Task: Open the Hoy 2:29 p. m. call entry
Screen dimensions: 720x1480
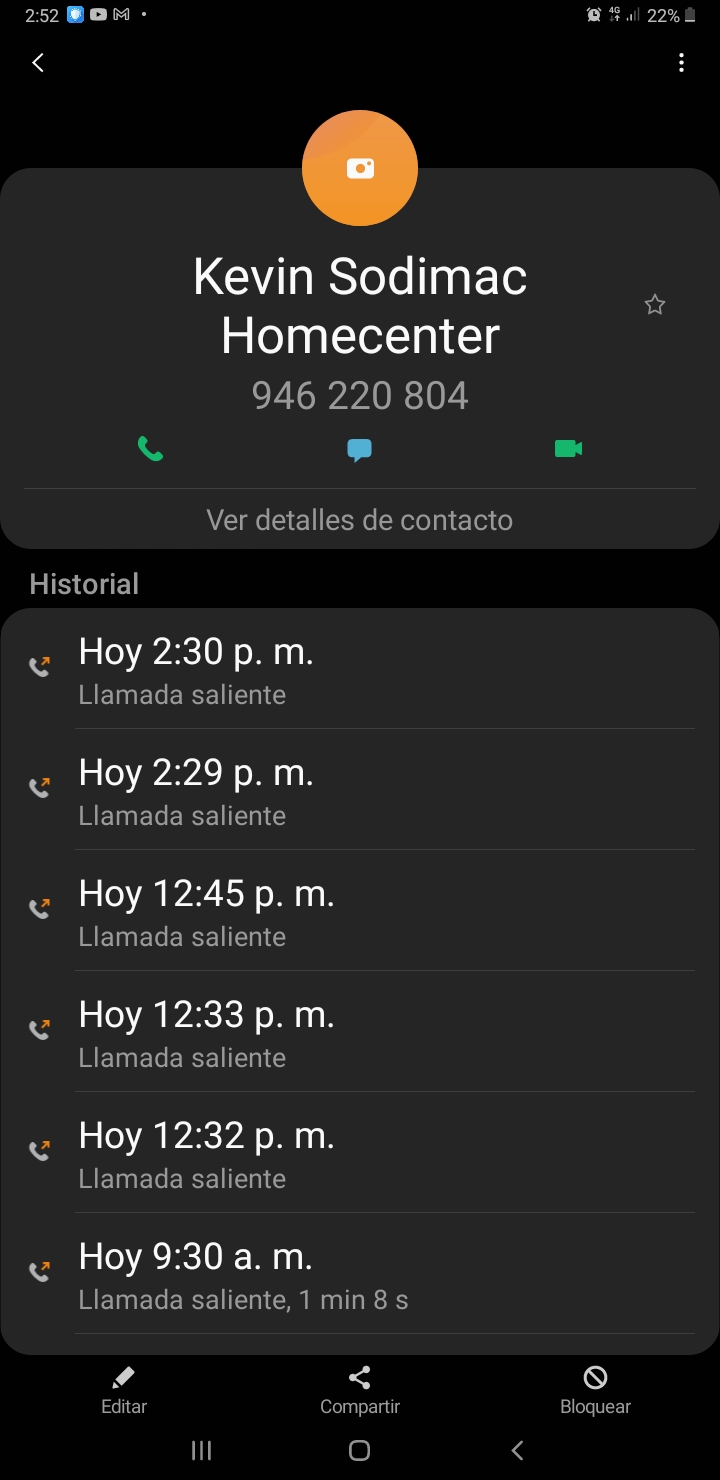Action: [360, 790]
